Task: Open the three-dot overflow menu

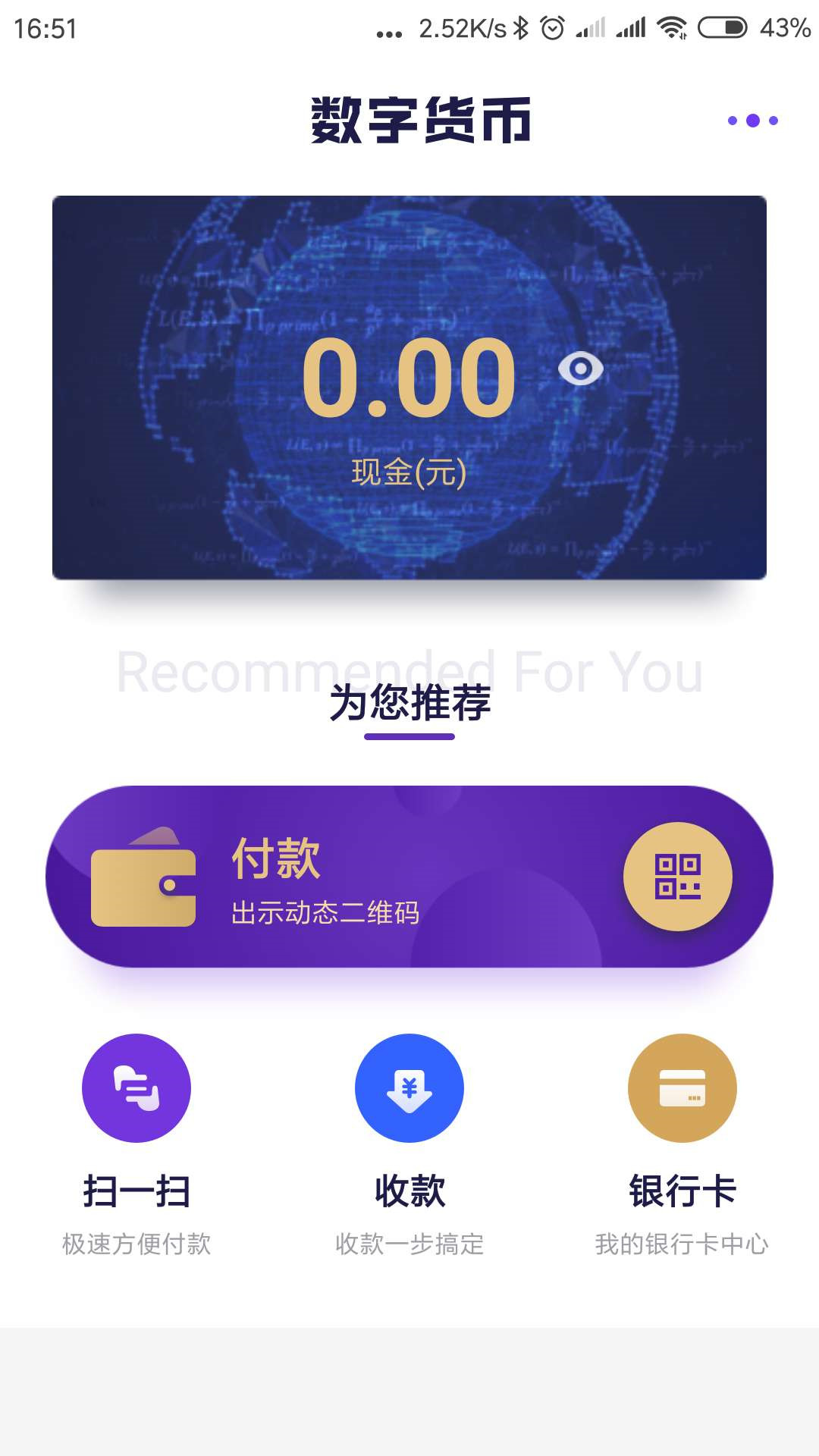Action: [752, 121]
